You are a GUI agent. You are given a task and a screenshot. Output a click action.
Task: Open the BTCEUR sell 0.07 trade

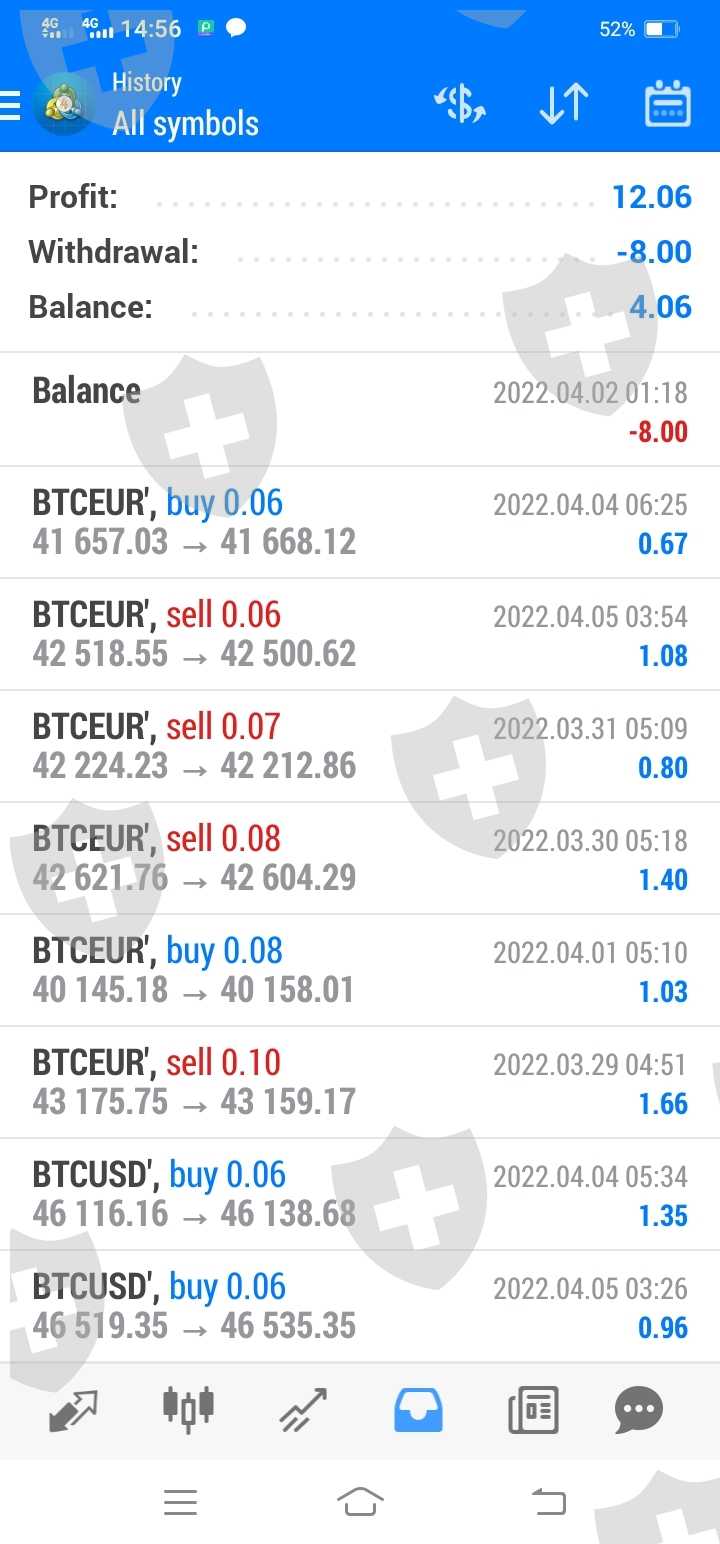(x=360, y=746)
